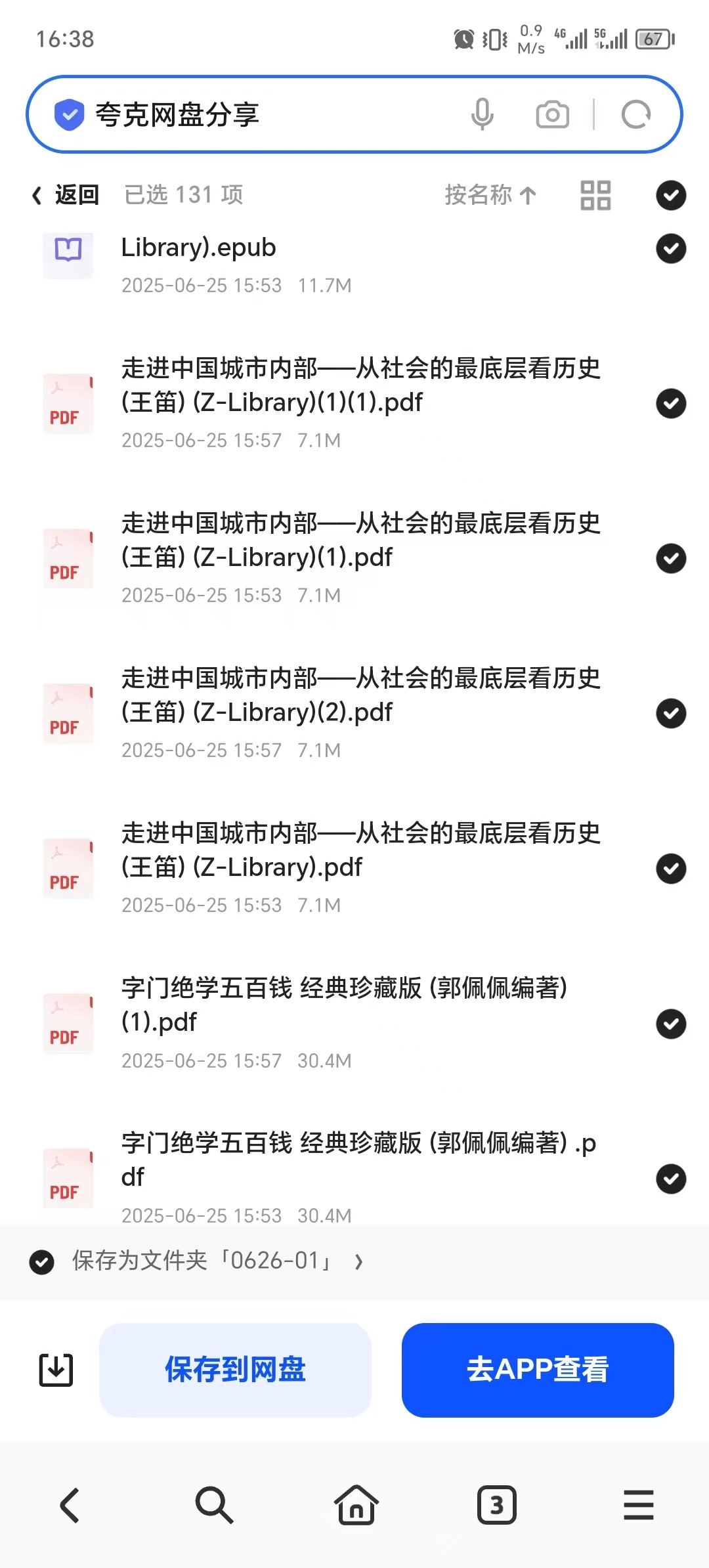
Task: Tap the address bar showing 夸克网盘分享
Action: [263, 115]
